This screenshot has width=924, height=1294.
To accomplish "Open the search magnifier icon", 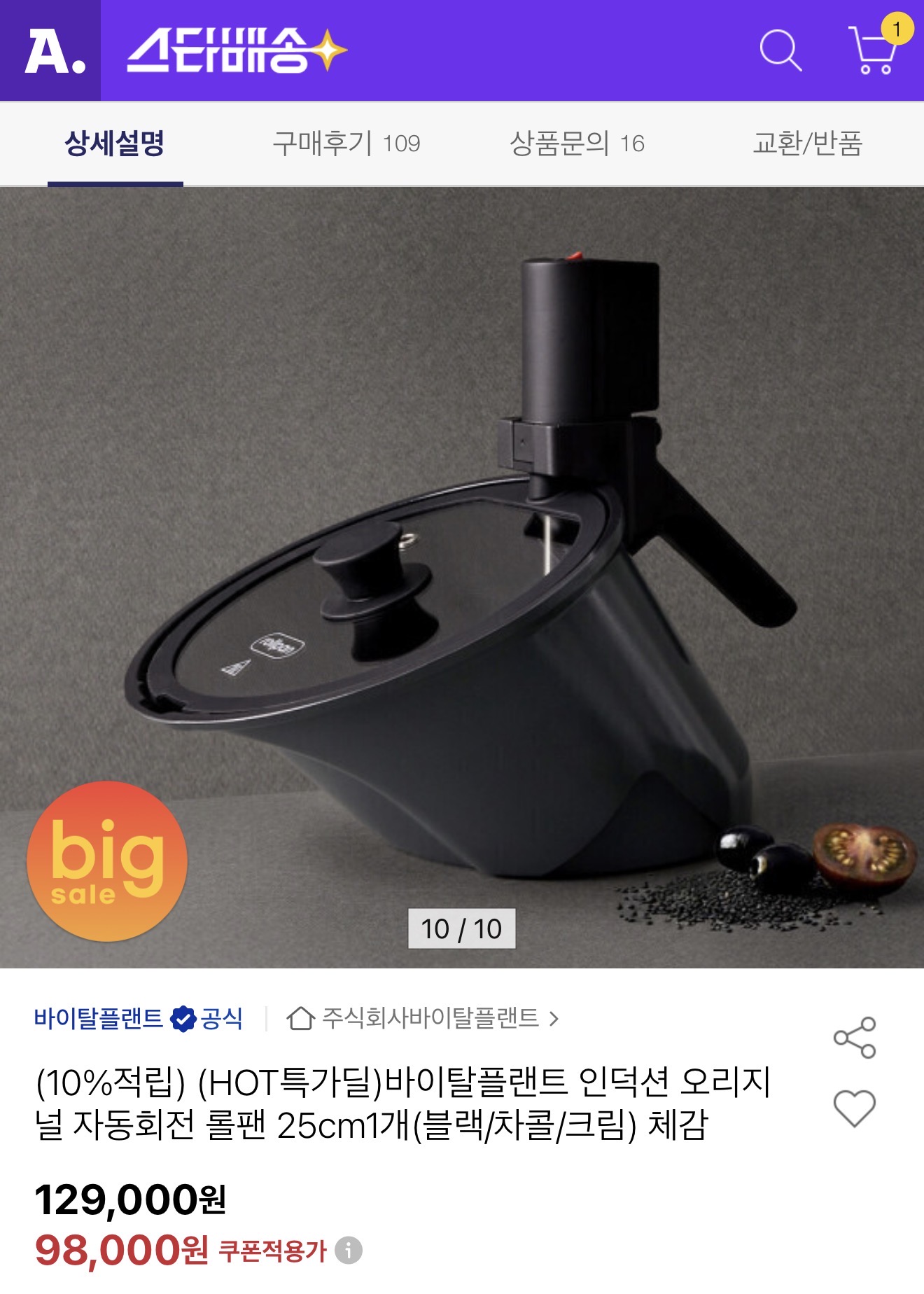I will (780, 50).
